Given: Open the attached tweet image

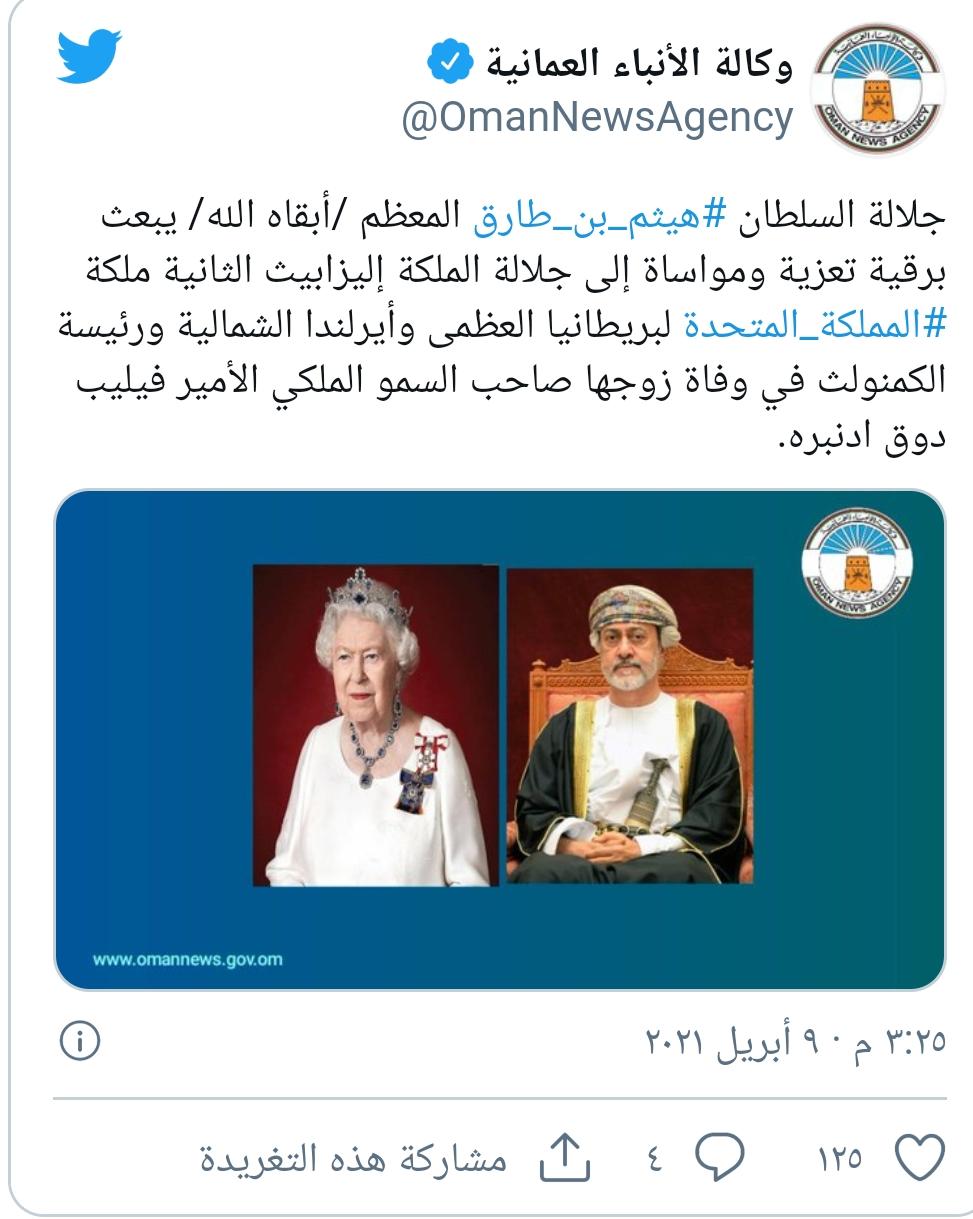Looking at the screenshot, I should [499, 739].
